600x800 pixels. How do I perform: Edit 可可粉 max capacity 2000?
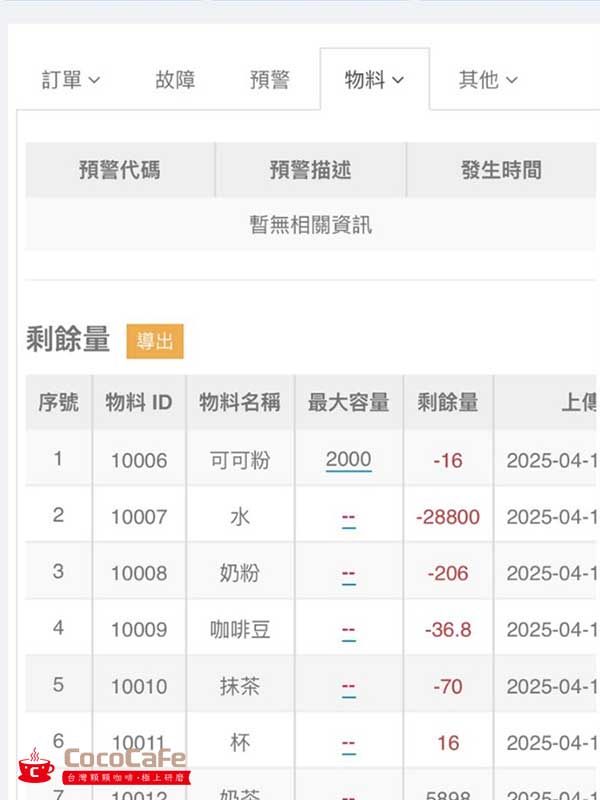coord(348,460)
